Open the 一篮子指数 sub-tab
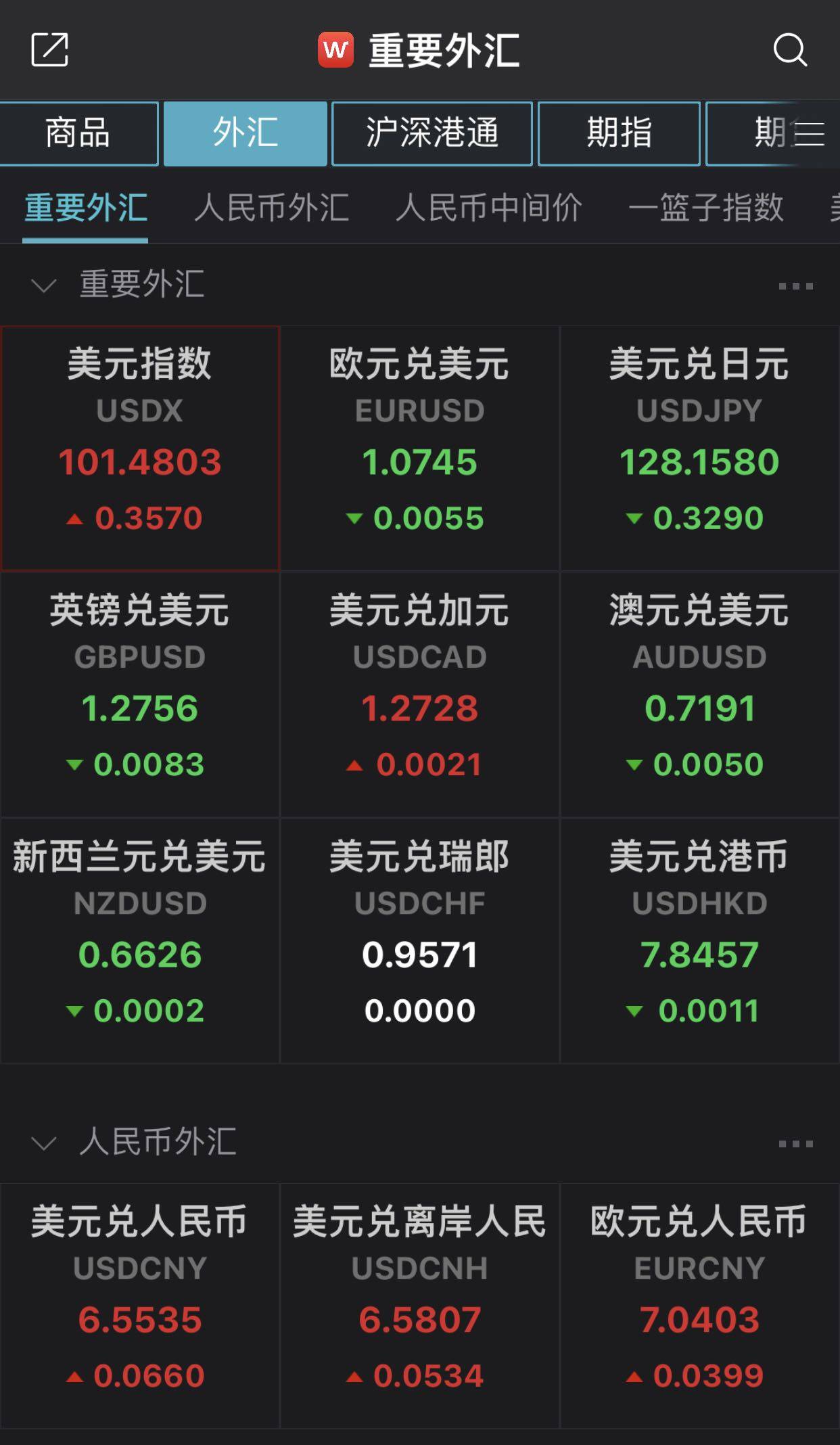840x1445 pixels. [705, 208]
